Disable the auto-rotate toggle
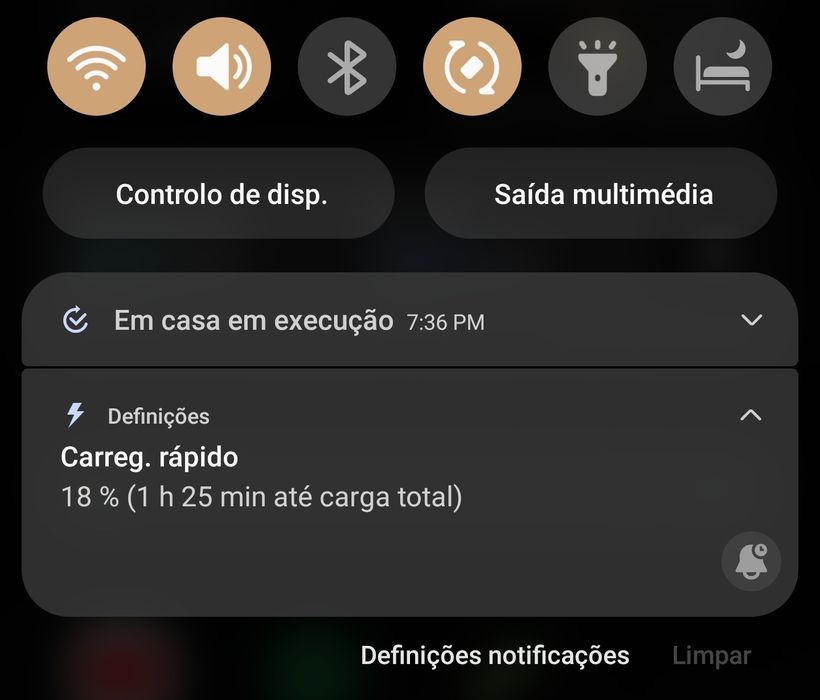Screen dimensions: 820x700 pos(472,67)
